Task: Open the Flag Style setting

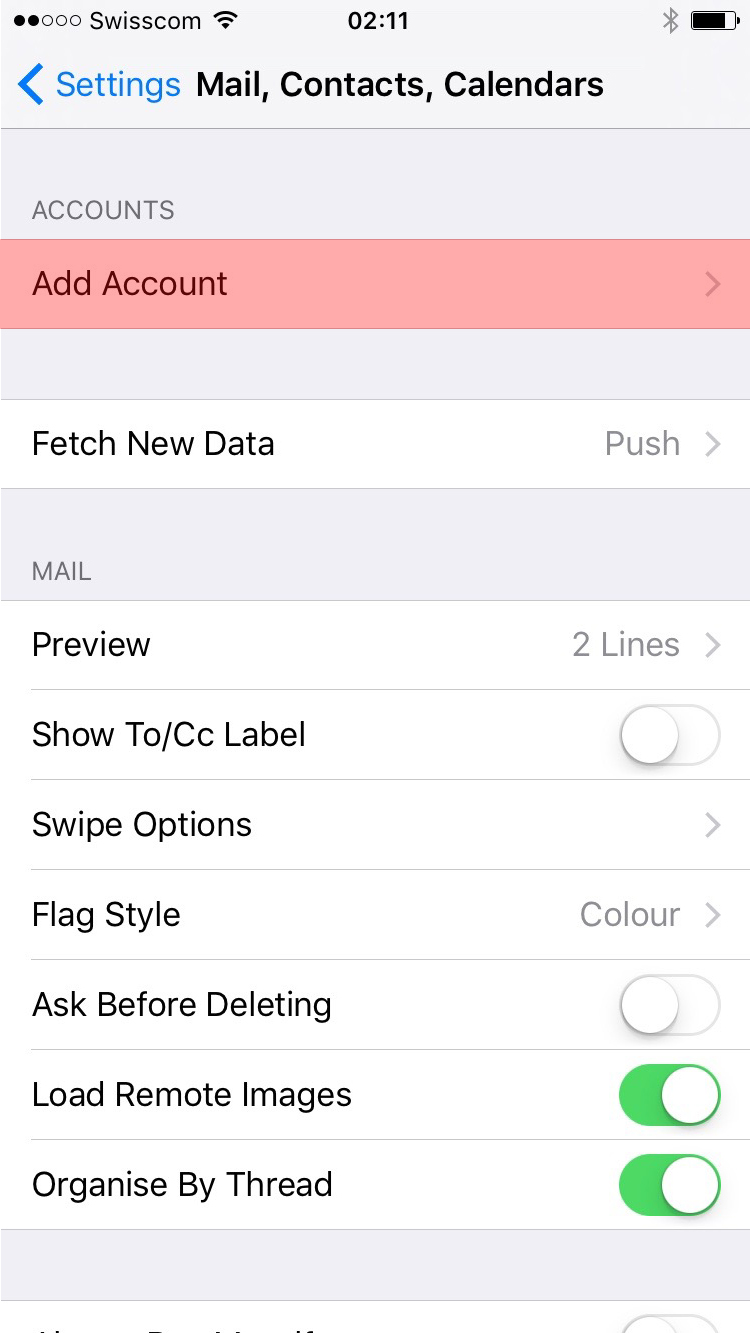Action: click(375, 915)
